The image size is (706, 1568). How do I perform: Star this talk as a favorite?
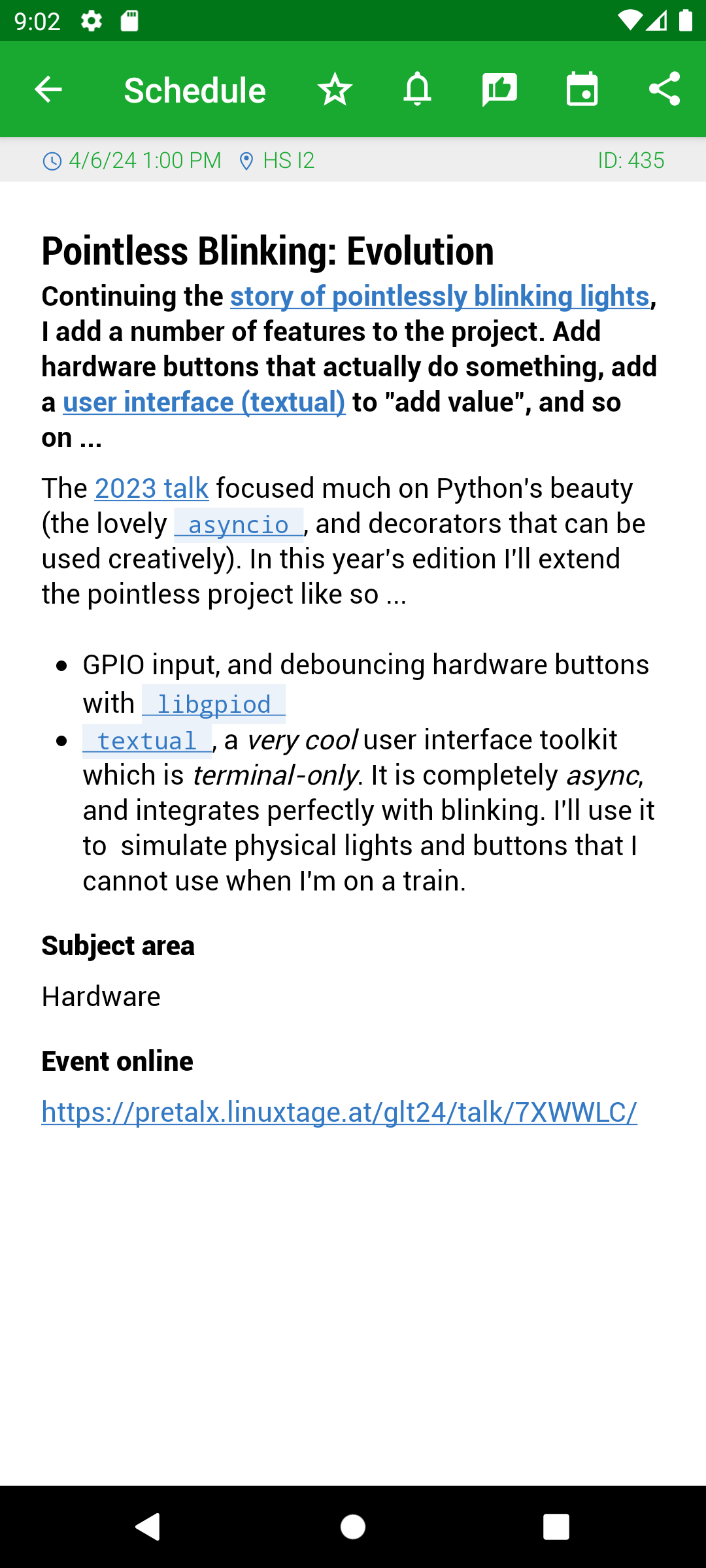tap(335, 90)
